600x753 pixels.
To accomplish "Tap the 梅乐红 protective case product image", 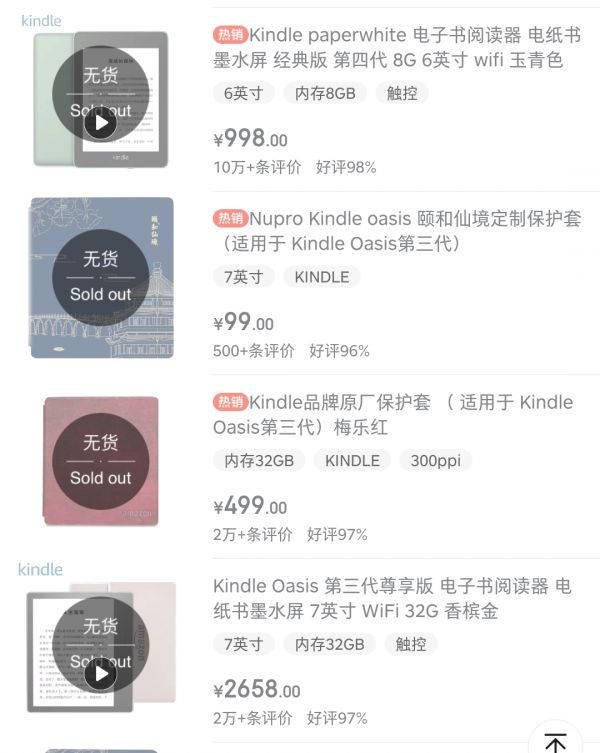I will (100, 461).
